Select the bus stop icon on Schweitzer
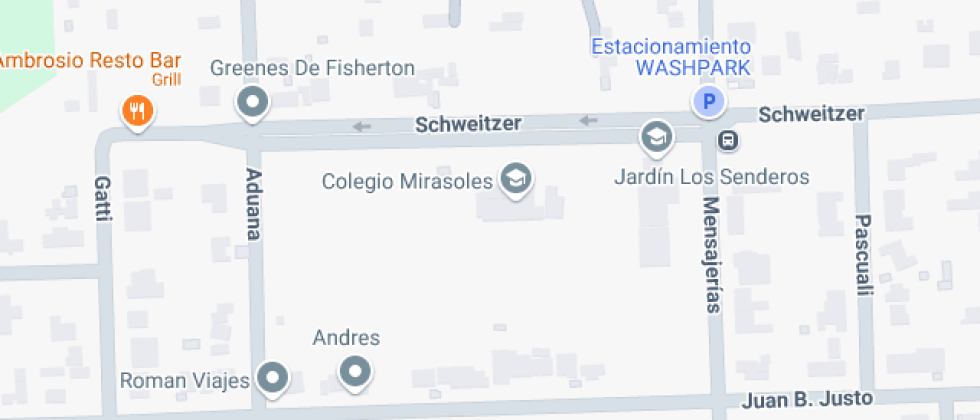This screenshot has height=420, width=980. click(729, 140)
